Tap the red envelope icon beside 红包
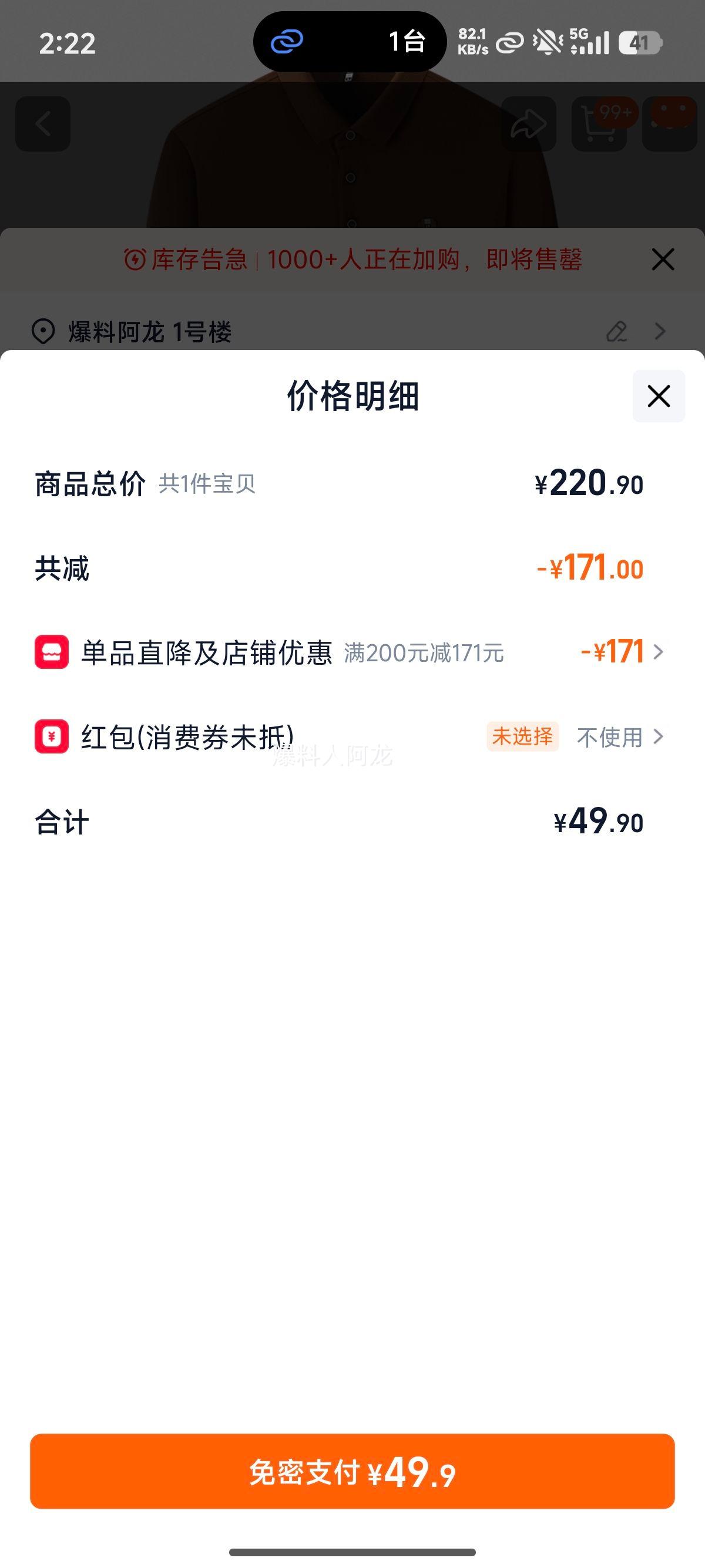 point(51,737)
